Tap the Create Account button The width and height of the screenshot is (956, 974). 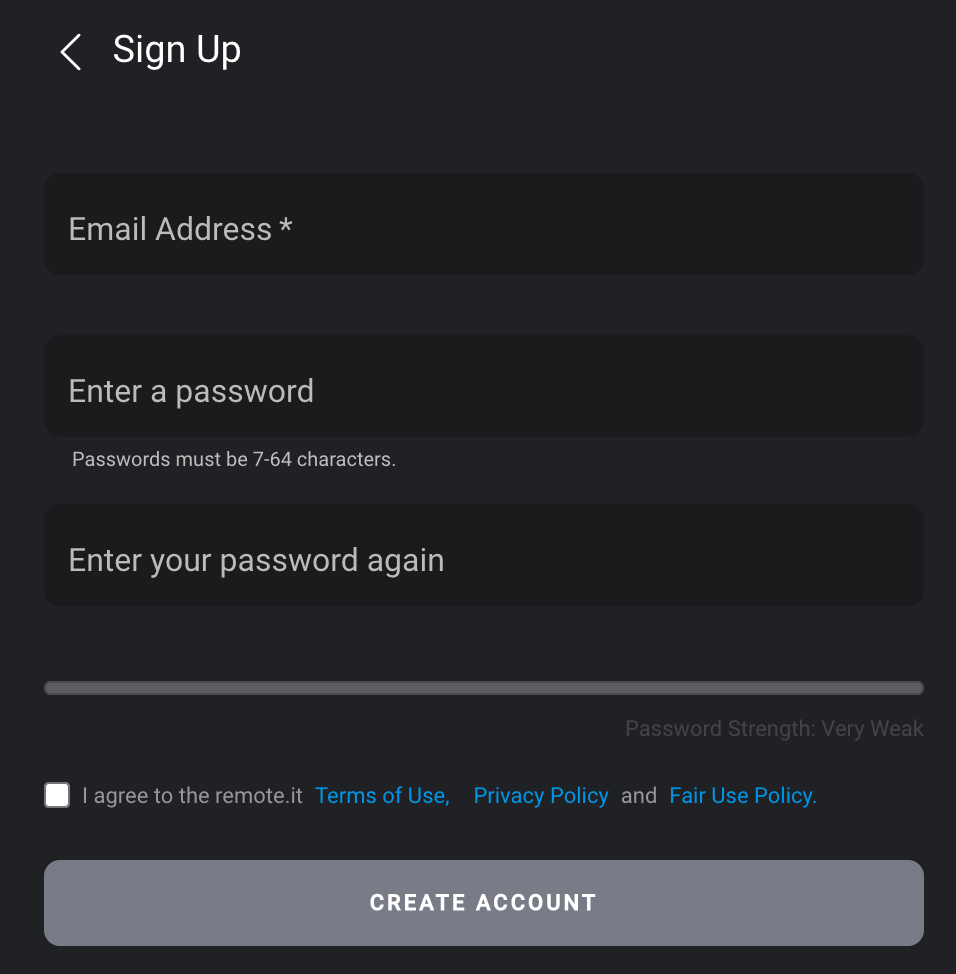coord(483,903)
